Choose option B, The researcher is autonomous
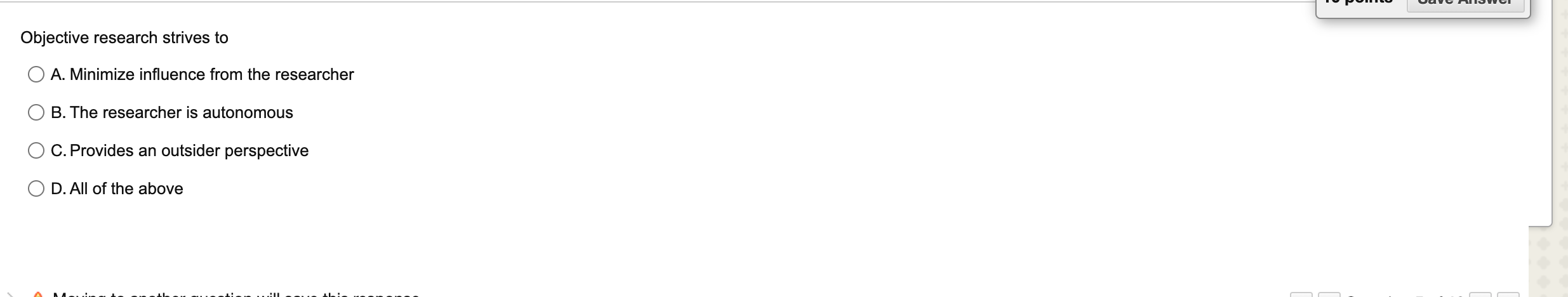The image size is (1568, 297). coord(36,113)
